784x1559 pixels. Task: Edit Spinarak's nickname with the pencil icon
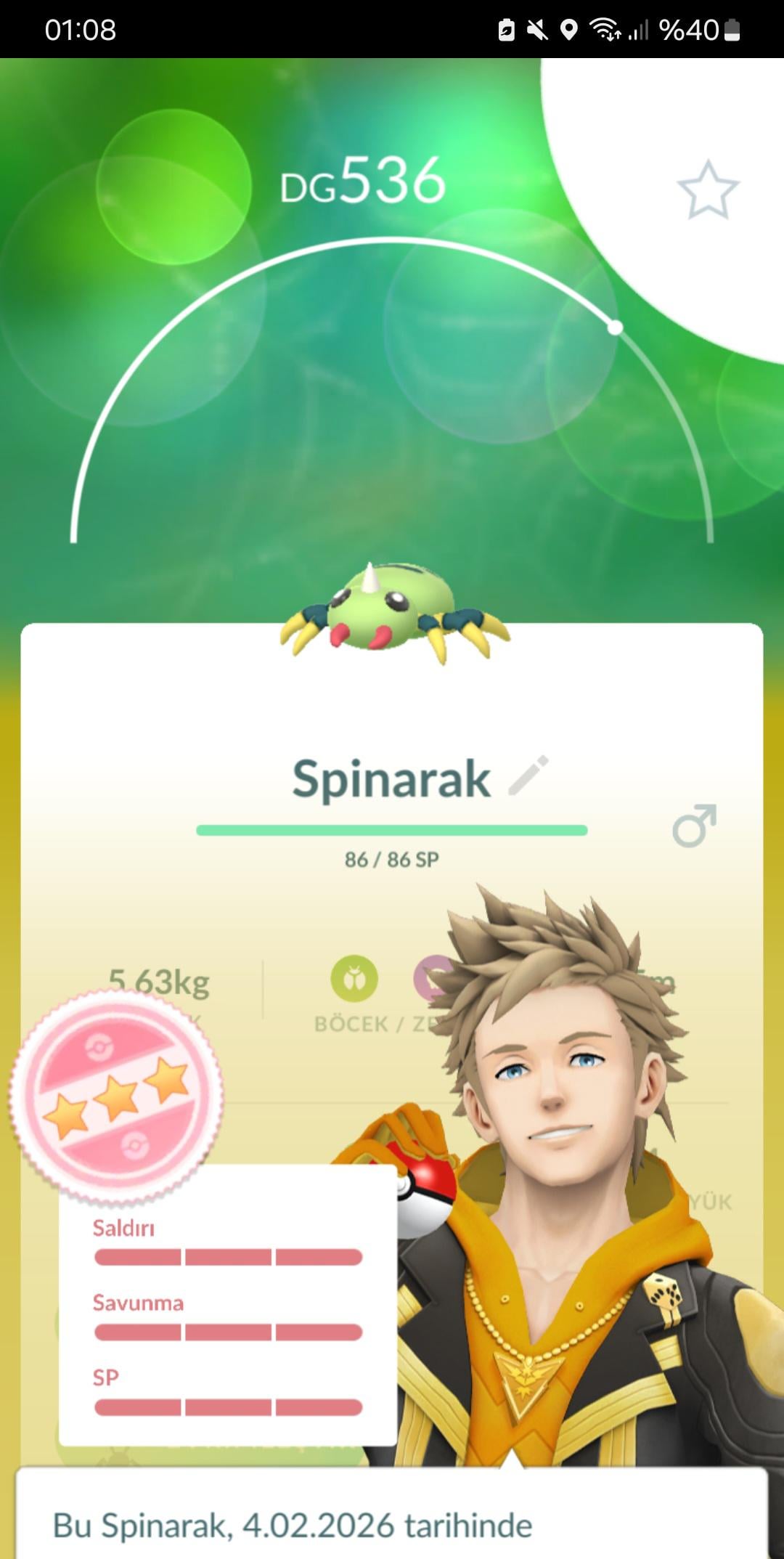point(528,776)
